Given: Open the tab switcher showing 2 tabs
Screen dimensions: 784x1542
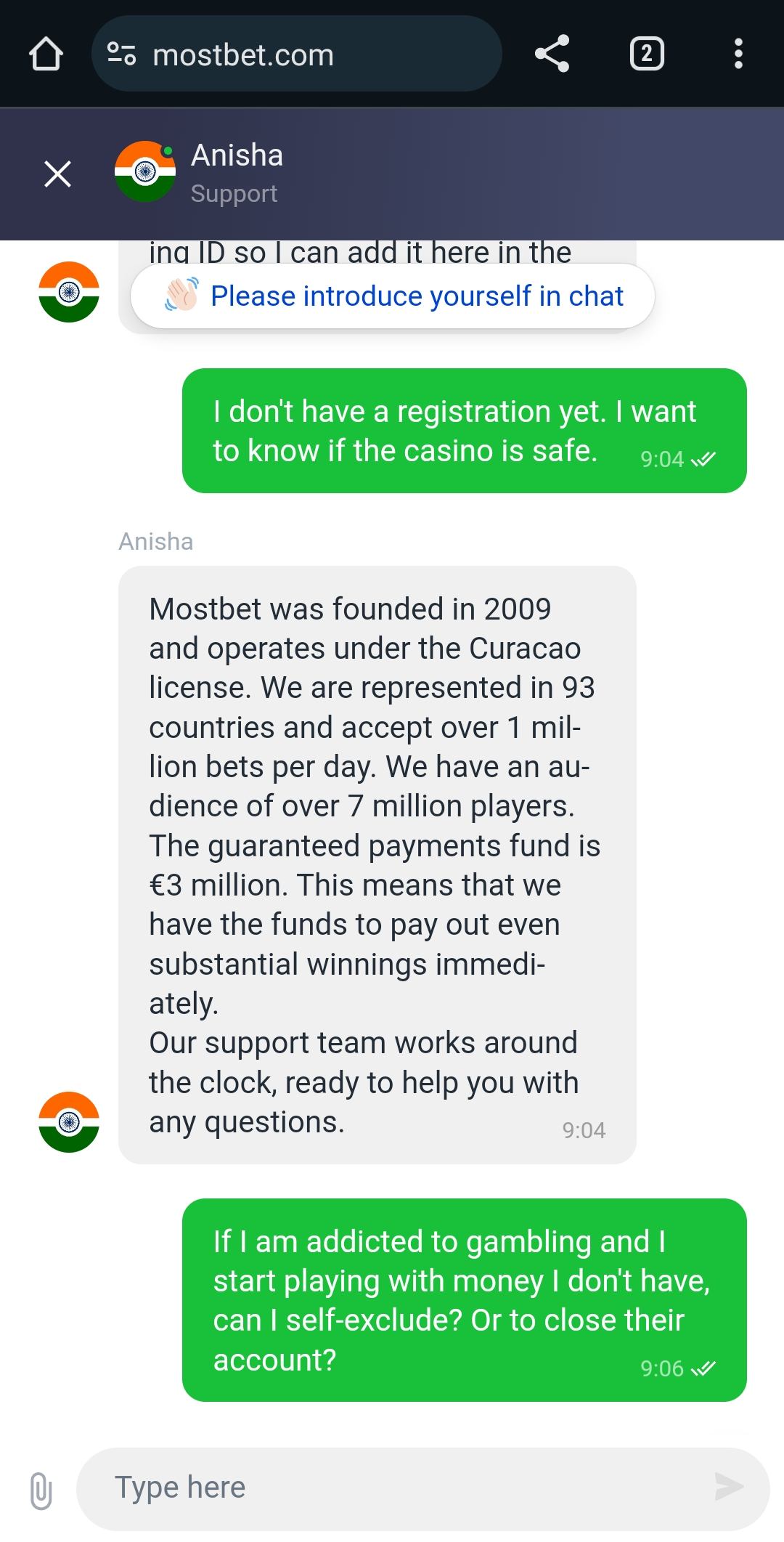Looking at the screenshot, I should [646, 54].
